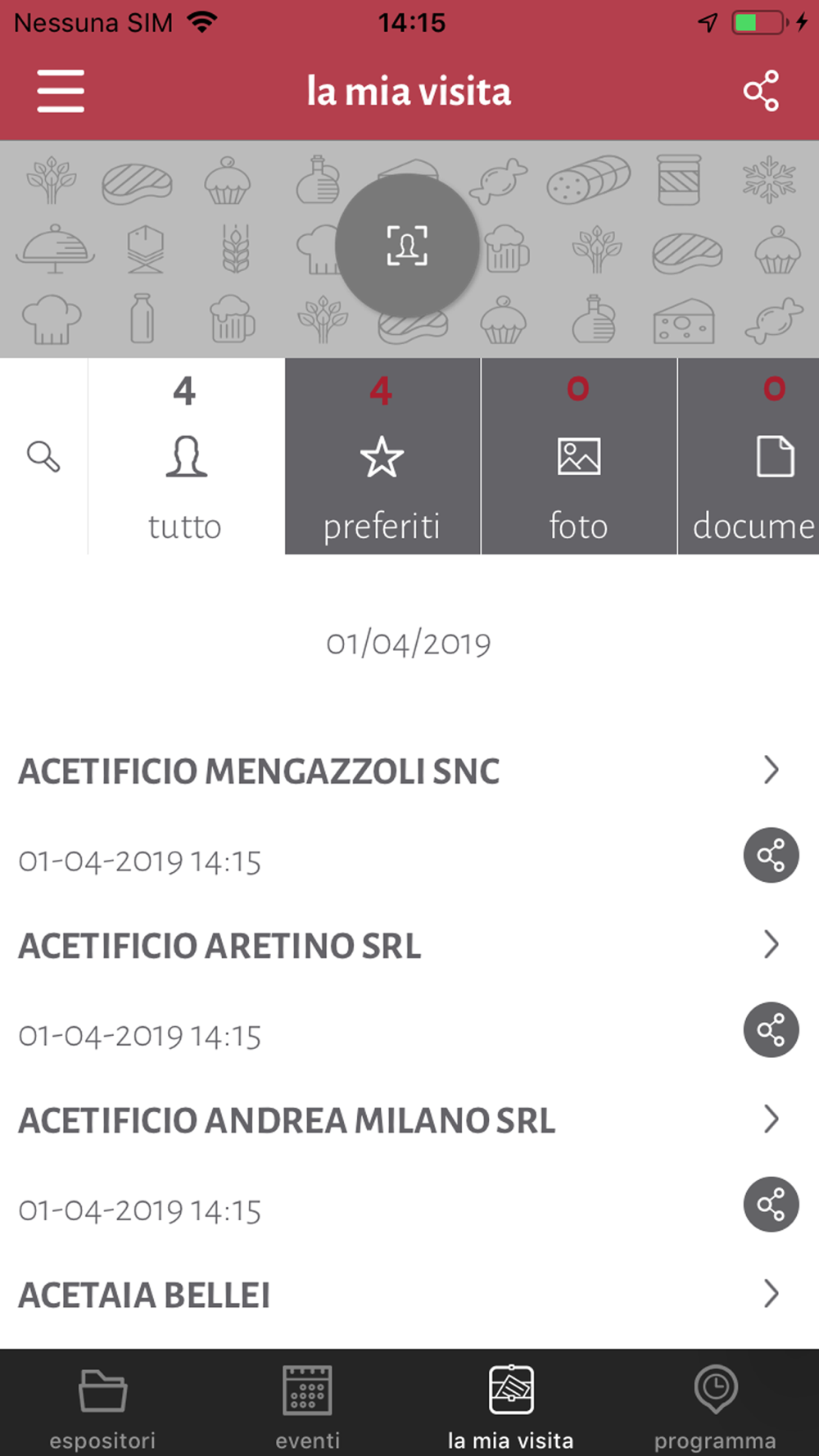Switch to the foto tab
819x1456 pixels.
[x=579, y=456]
